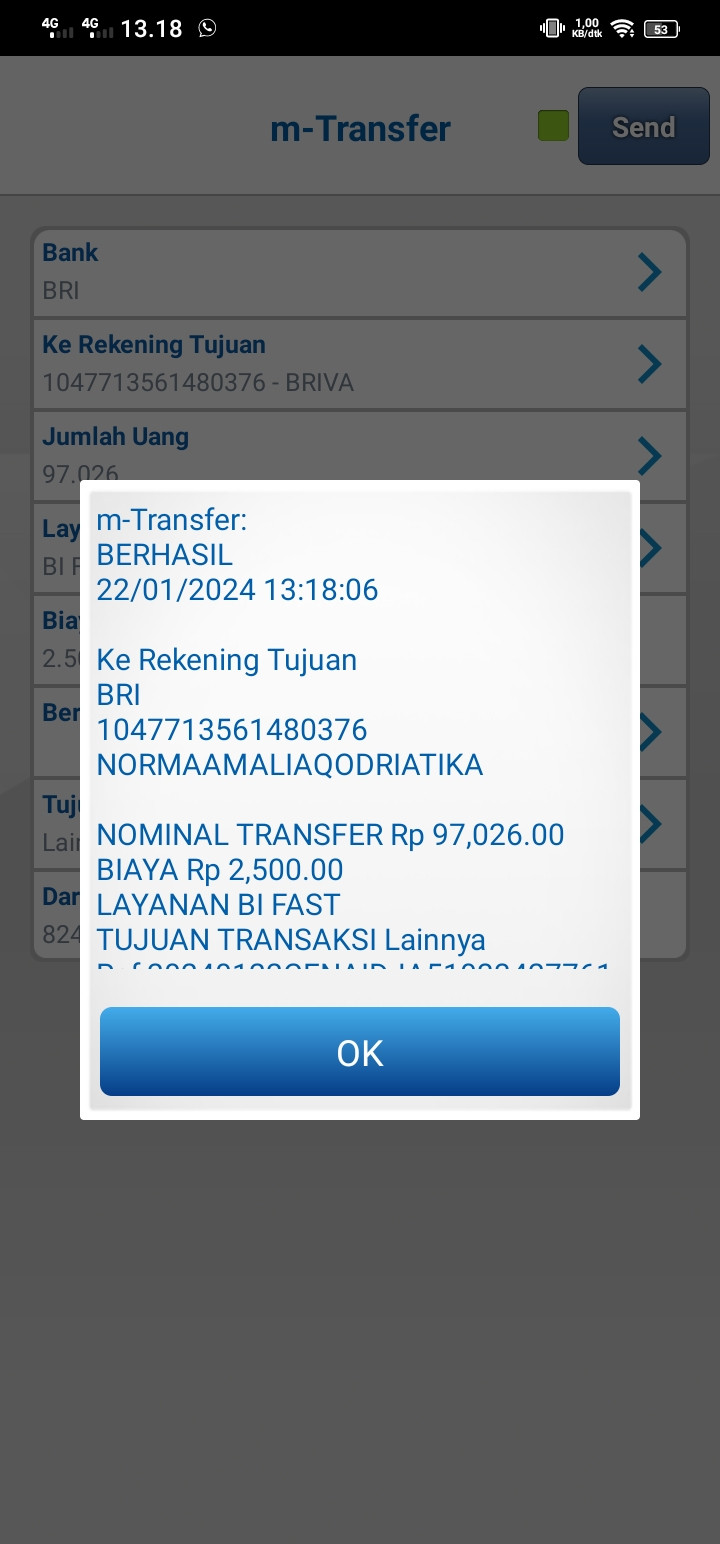Tap the Send button
The height and width of the screenshot is (1544, 720).
click(x=643, y=127)
